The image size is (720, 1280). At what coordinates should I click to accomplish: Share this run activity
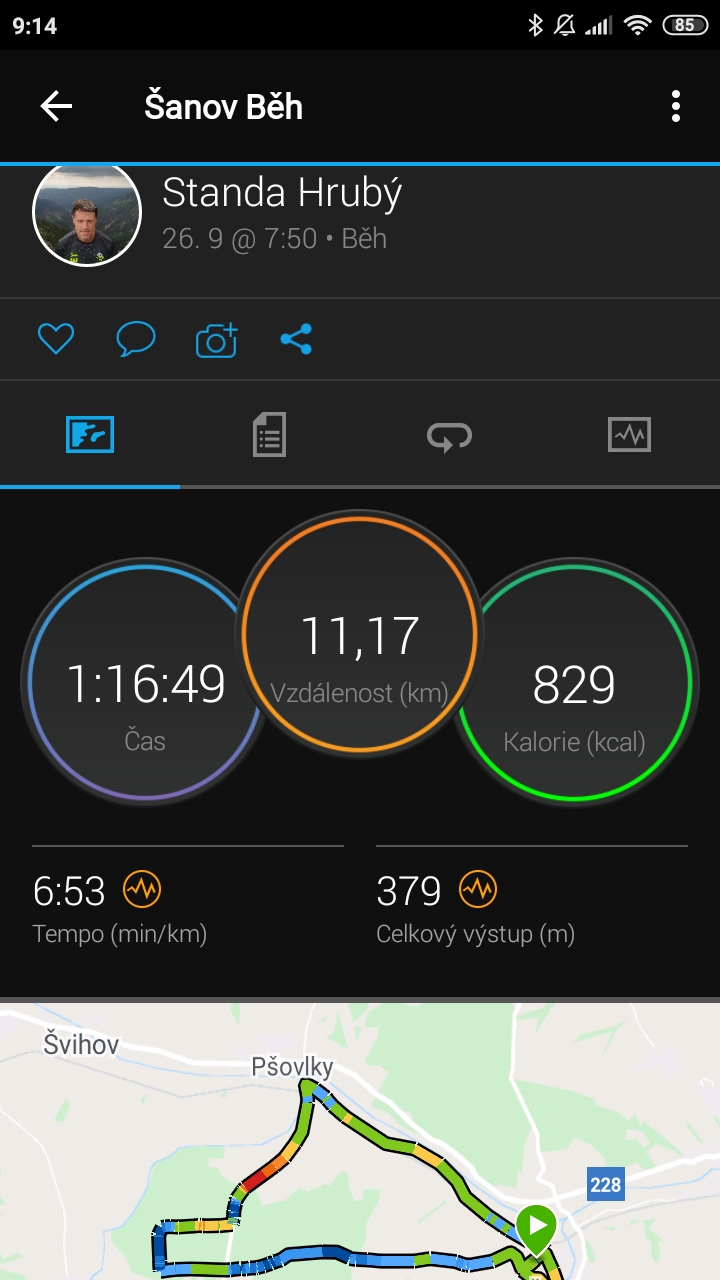tap(296, 340)
